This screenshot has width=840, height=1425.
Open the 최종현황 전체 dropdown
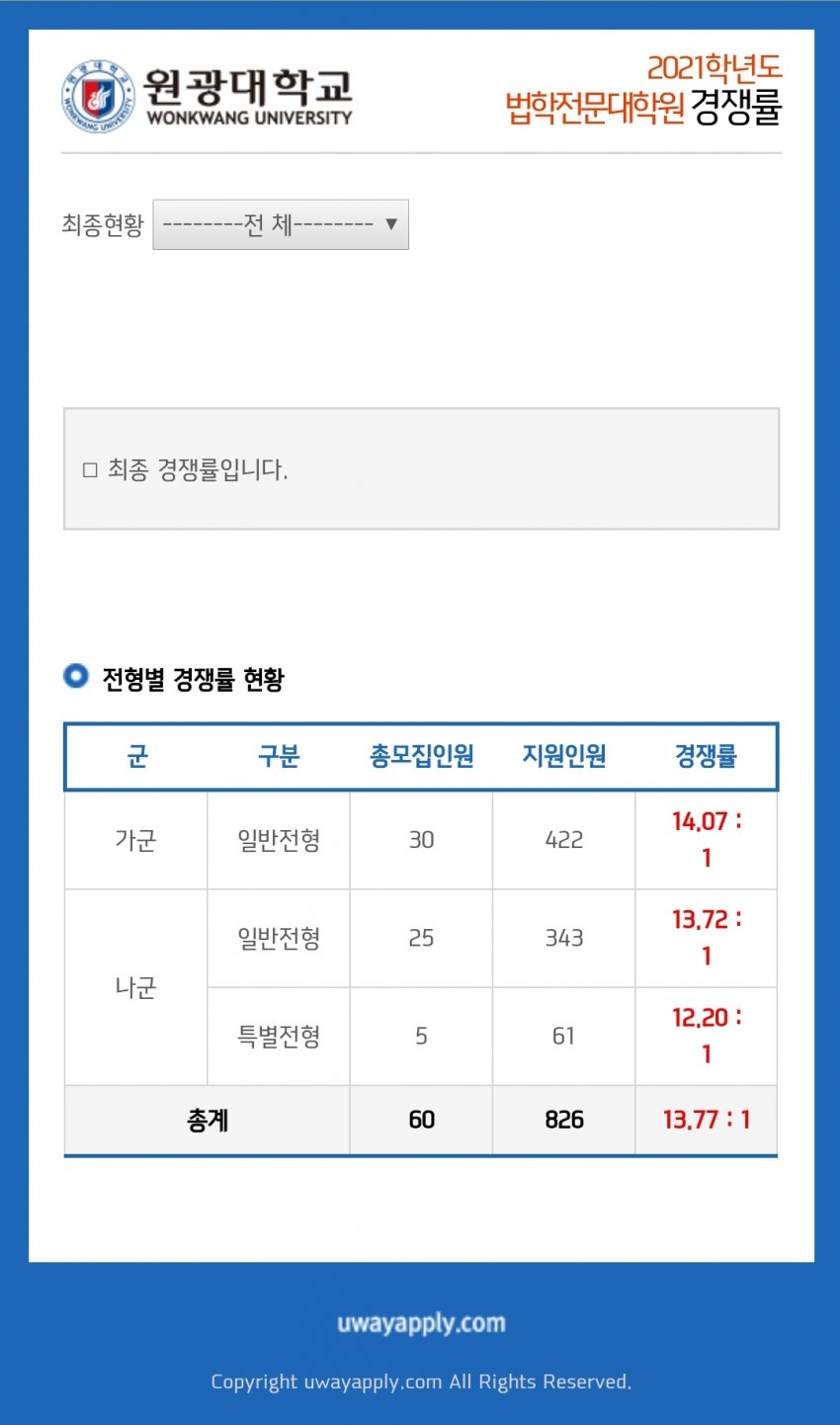point(281,225)
